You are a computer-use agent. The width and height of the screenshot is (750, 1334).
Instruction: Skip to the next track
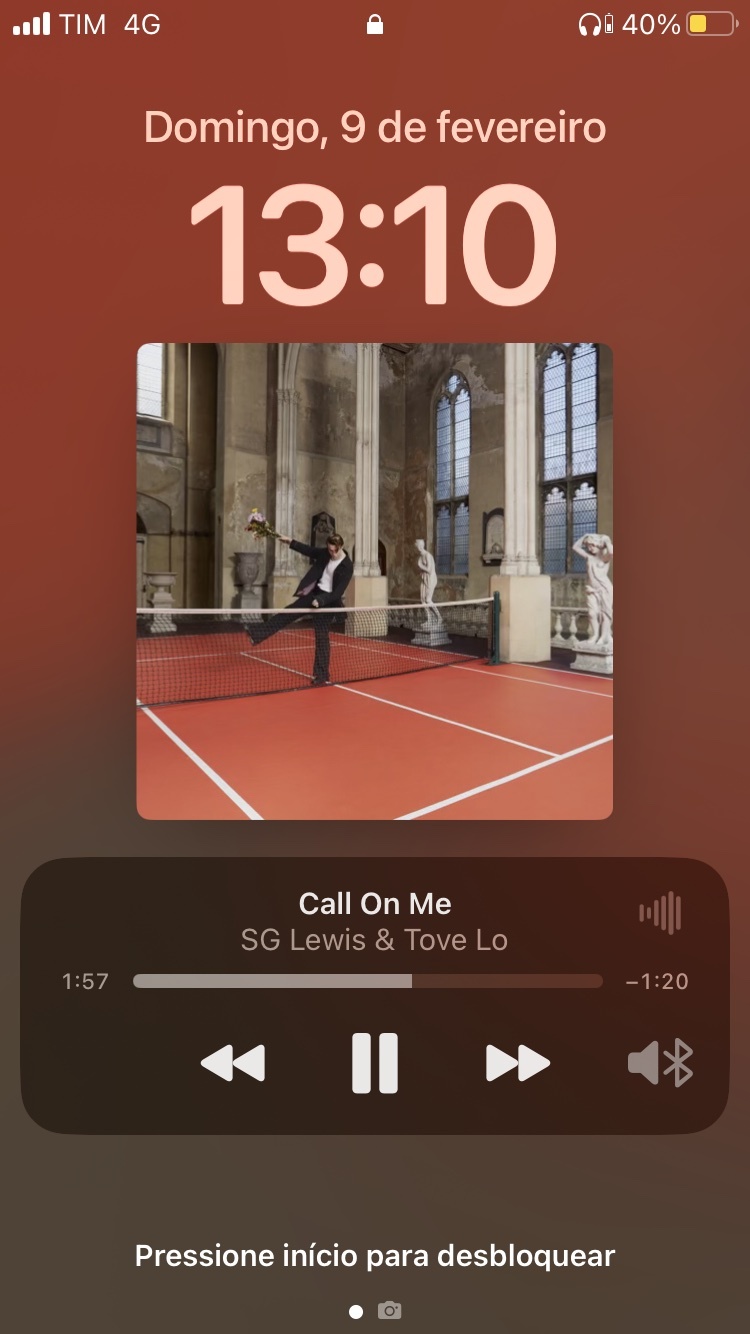click(518, 1063)
